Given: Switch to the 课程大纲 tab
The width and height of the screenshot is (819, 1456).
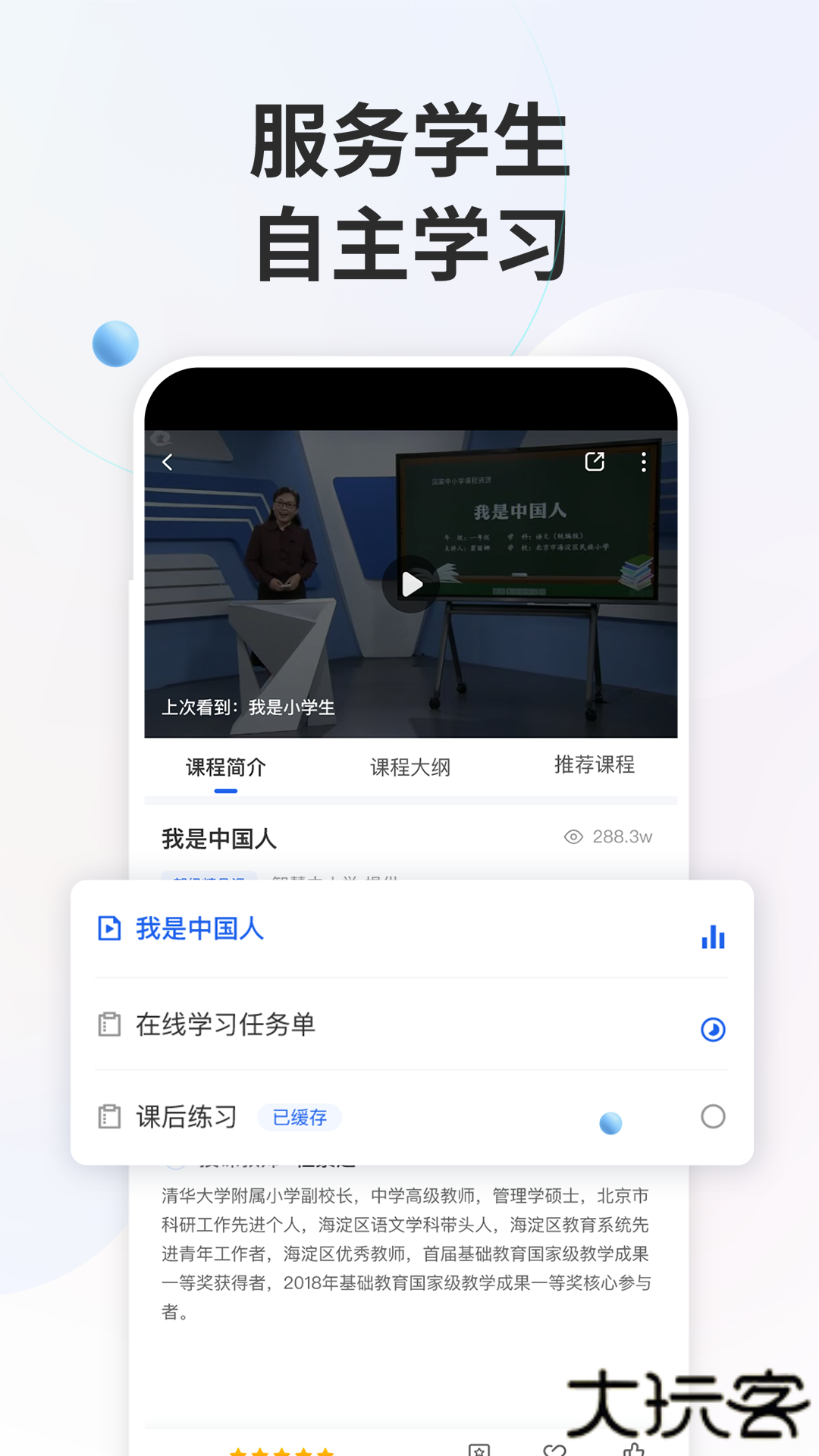Looking at the screenshot, I should (409, 767).
